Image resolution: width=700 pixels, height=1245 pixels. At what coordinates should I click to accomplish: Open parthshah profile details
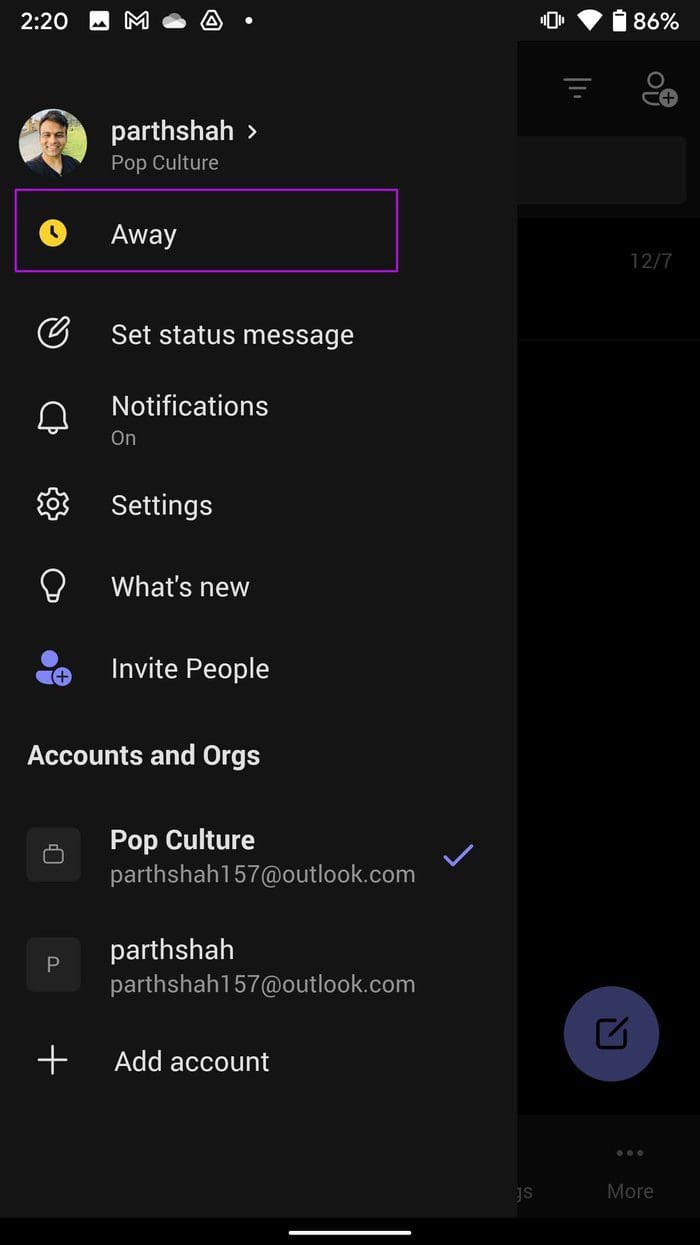pyautogui.click(x=185, y=143)
